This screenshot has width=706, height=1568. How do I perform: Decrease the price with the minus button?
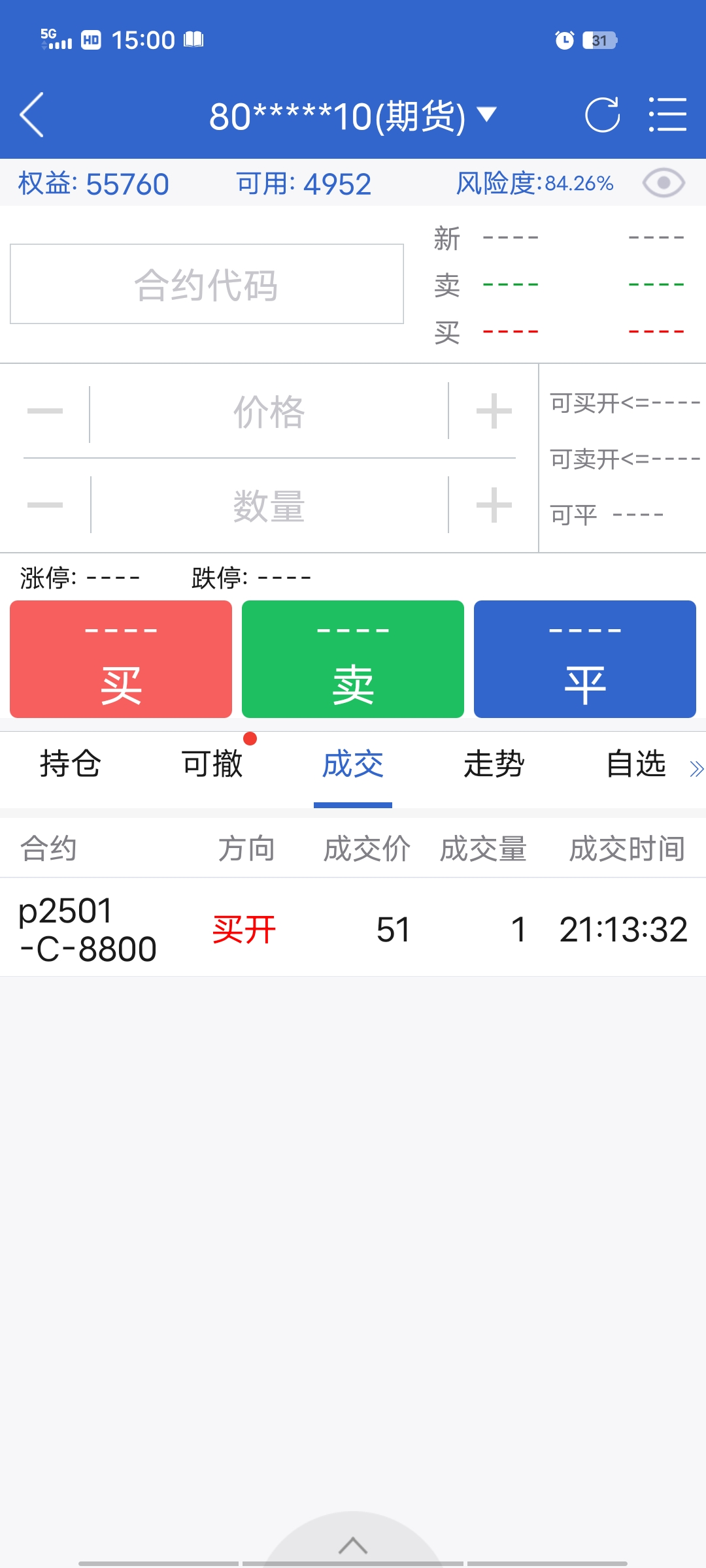pos(45,412)
